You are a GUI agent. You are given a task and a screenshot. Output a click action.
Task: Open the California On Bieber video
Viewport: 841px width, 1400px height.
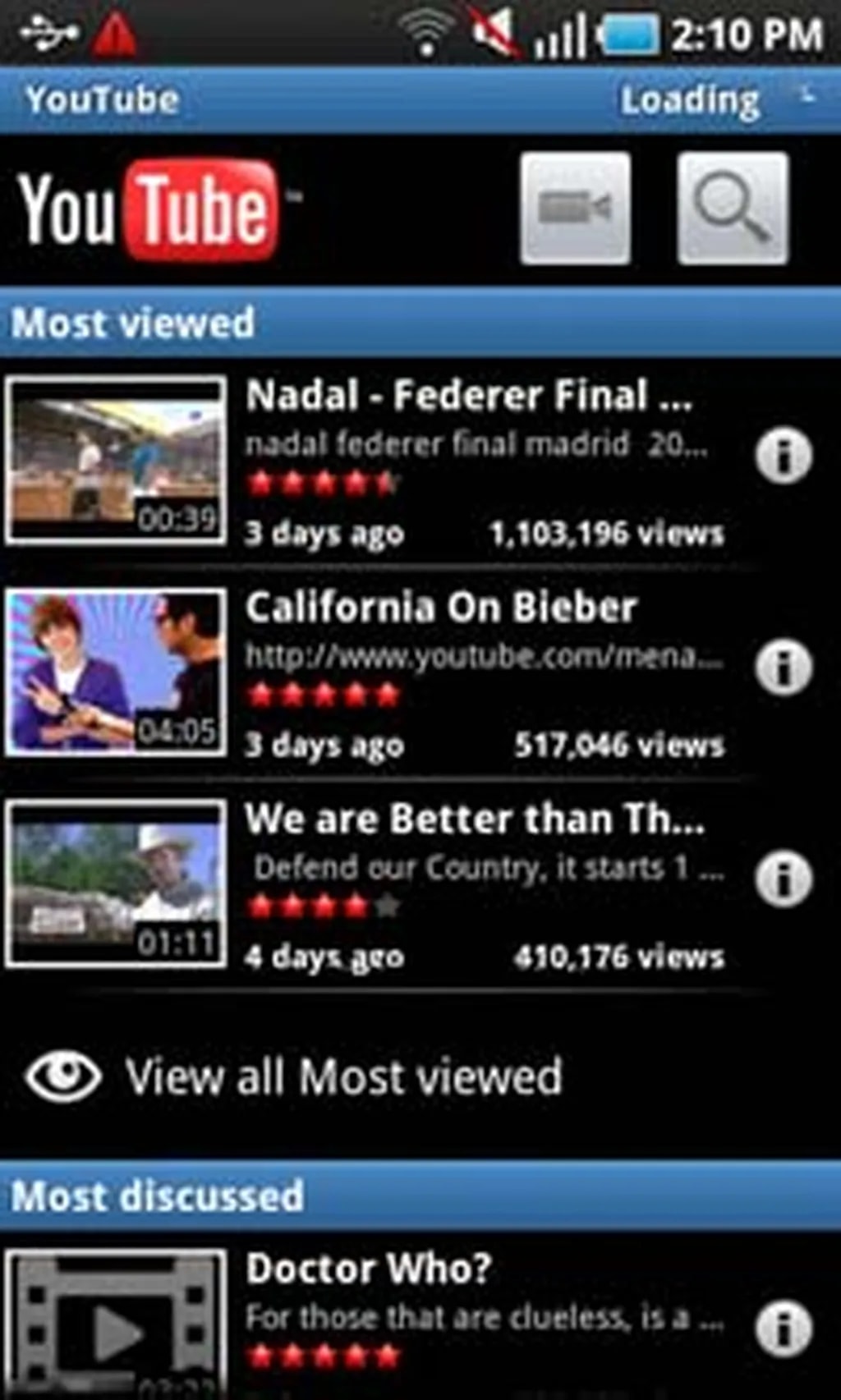[x=116, y=672]
